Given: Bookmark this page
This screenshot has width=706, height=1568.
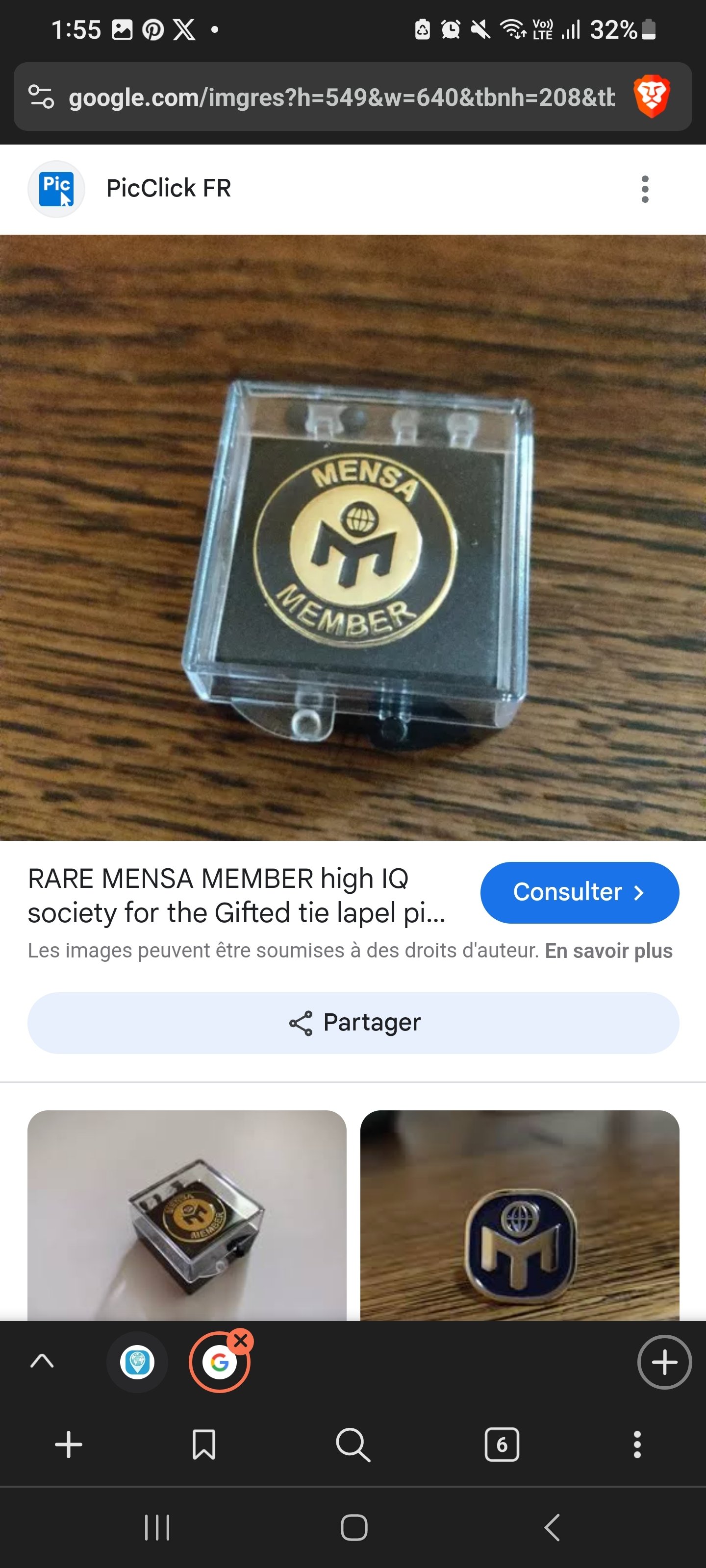Looking at the screenshot, I should (203, 1445).
